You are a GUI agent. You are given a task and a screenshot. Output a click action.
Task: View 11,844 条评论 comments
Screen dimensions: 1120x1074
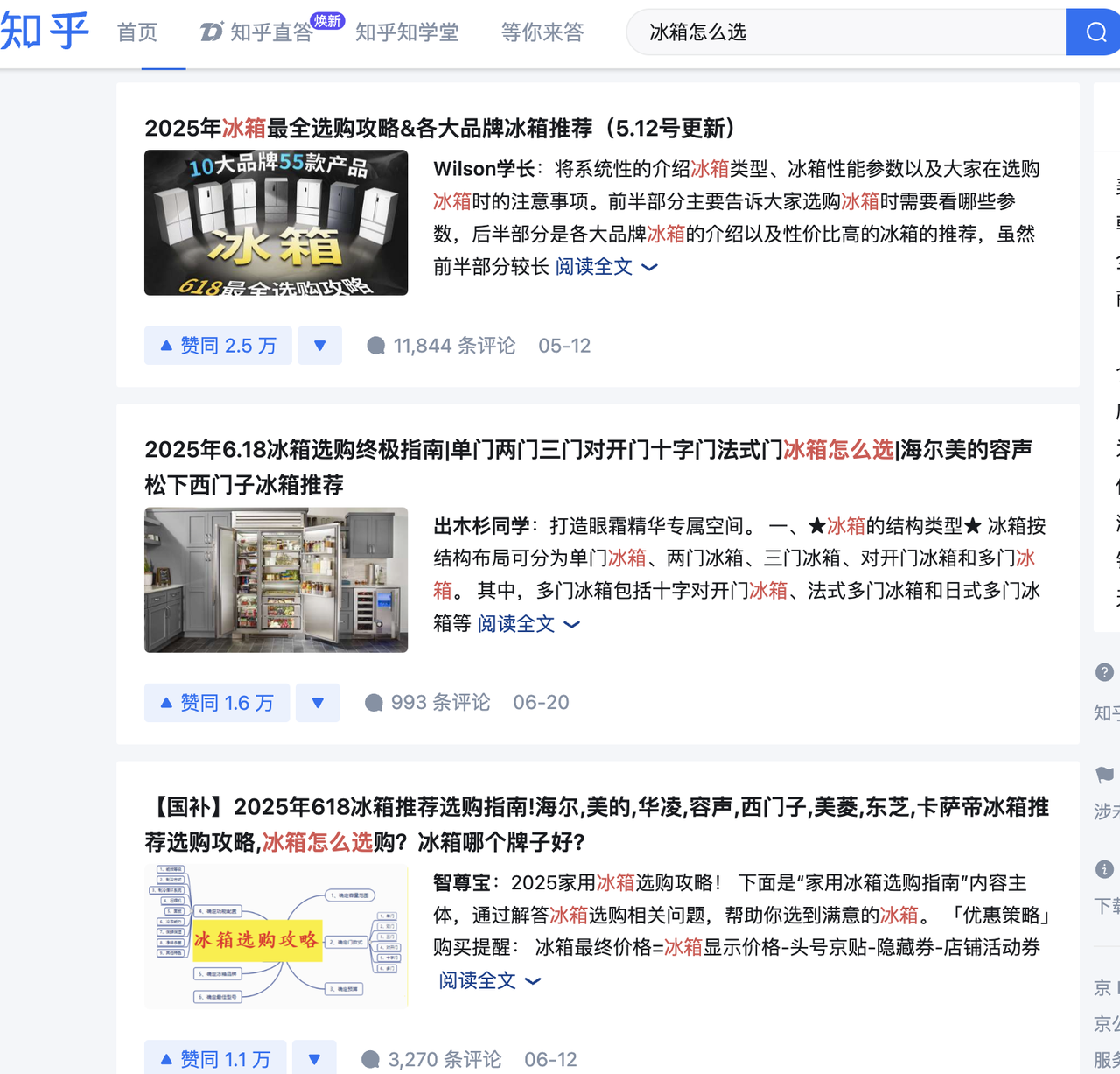tap(442, 346)
